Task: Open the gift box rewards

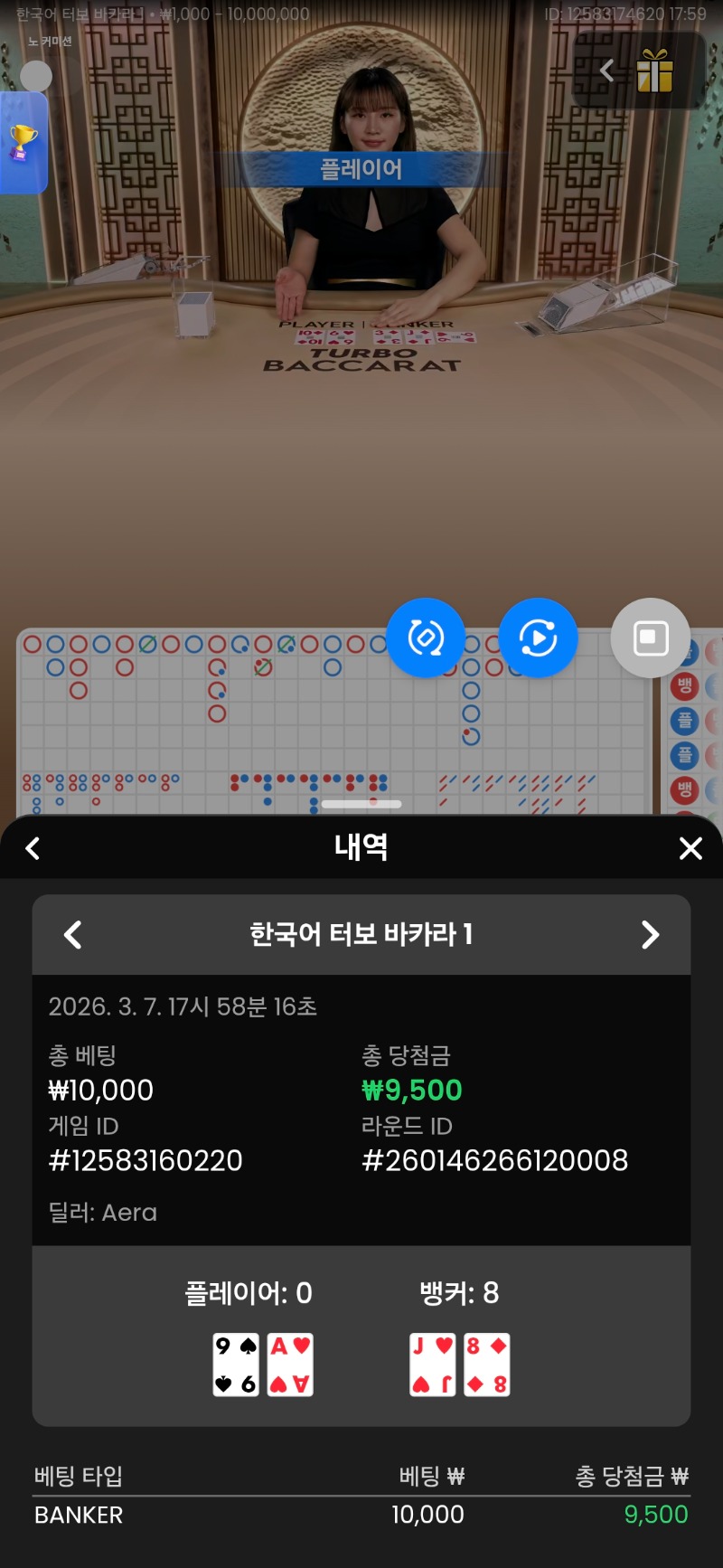Action: click(x=655, y=71)
